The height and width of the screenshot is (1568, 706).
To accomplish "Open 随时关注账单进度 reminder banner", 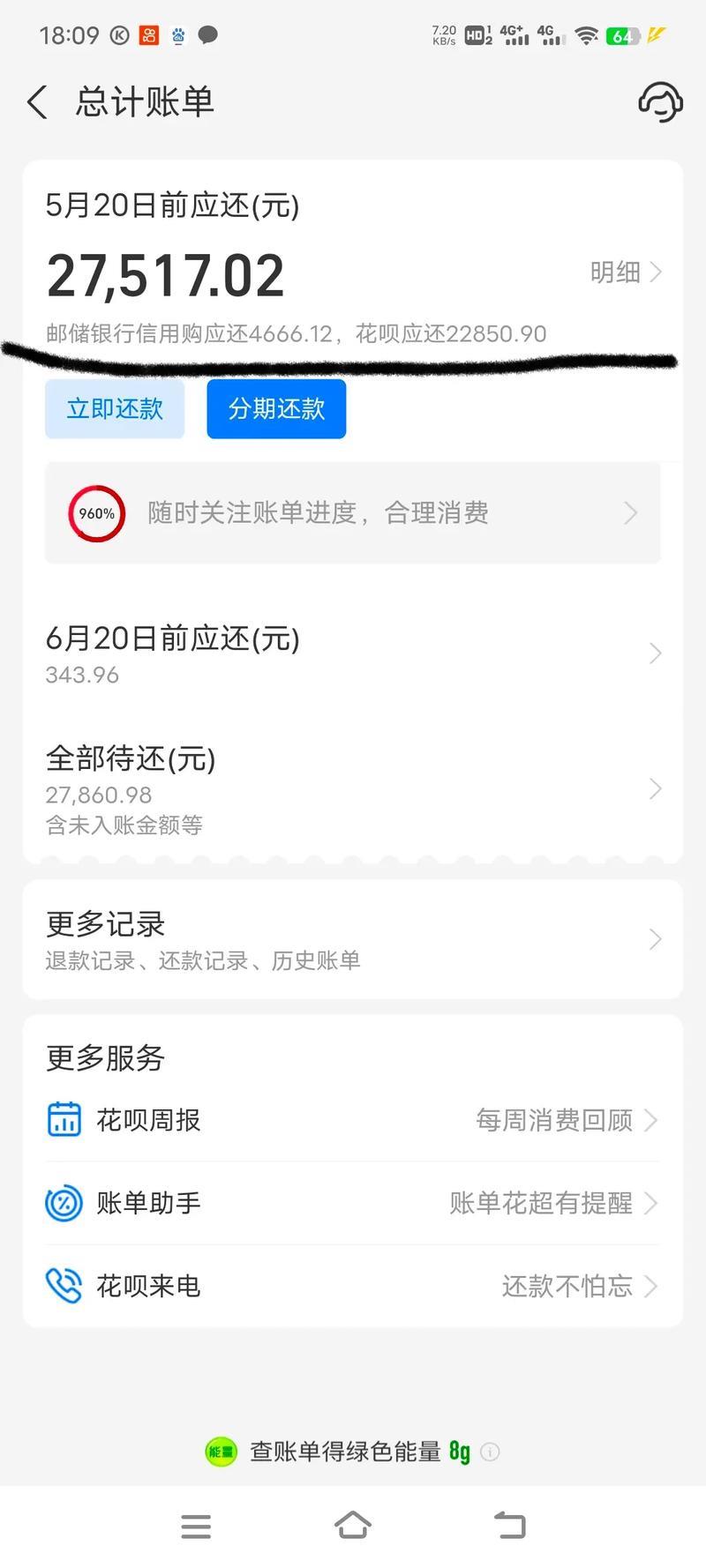I will 353,513.
